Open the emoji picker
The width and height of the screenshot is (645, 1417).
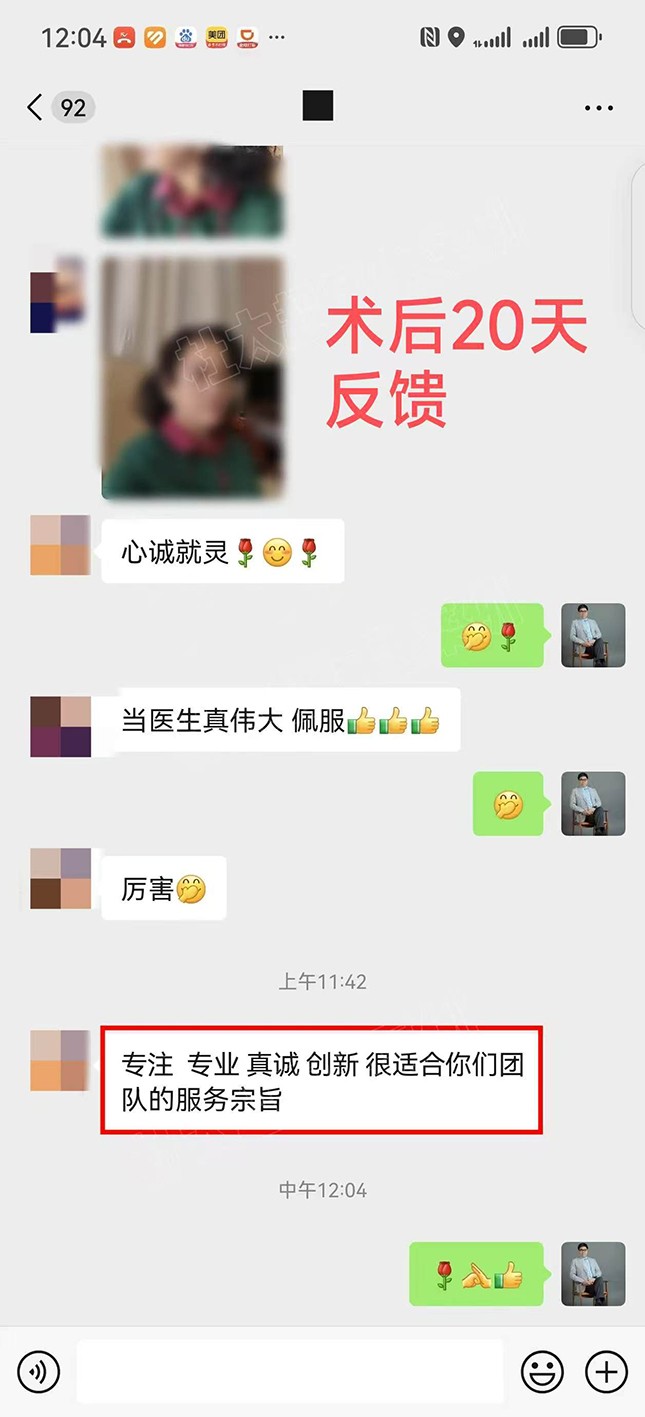[542, 1371]
